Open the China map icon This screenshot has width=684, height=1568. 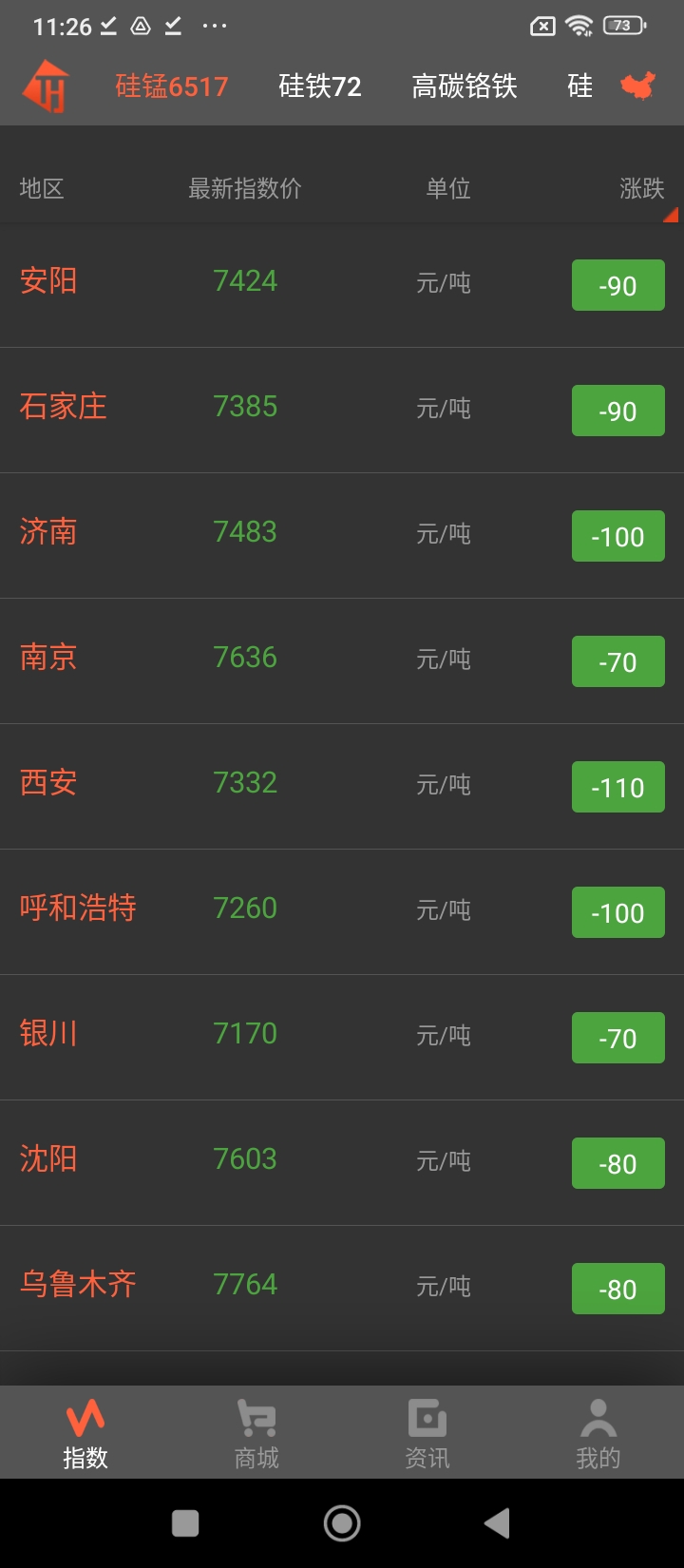point(638,86)
